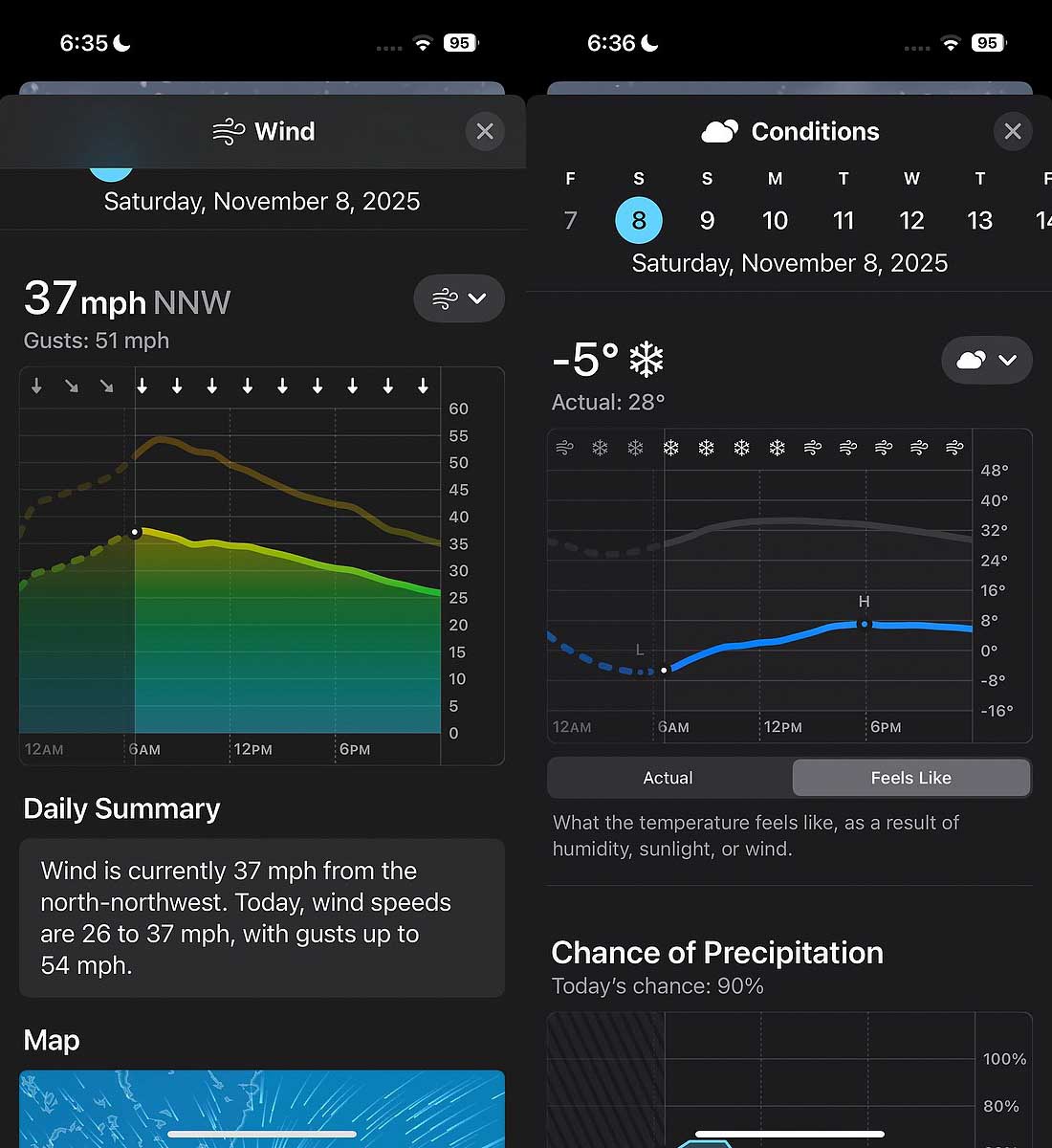Select Sunday the 9th
1052x1148 pixels.
[x=707, y=220]
